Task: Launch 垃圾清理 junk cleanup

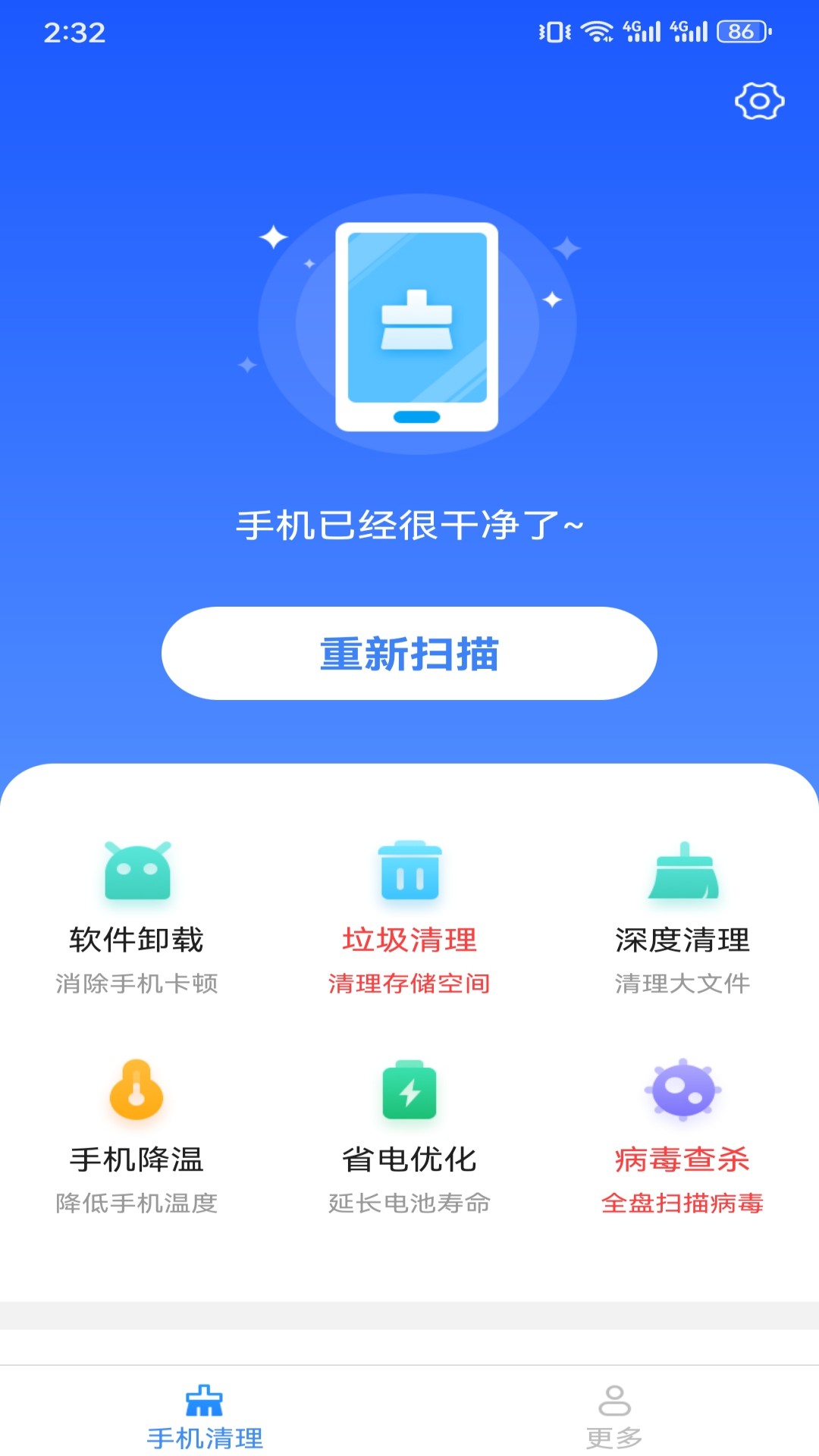Action: tap(409, 918)
